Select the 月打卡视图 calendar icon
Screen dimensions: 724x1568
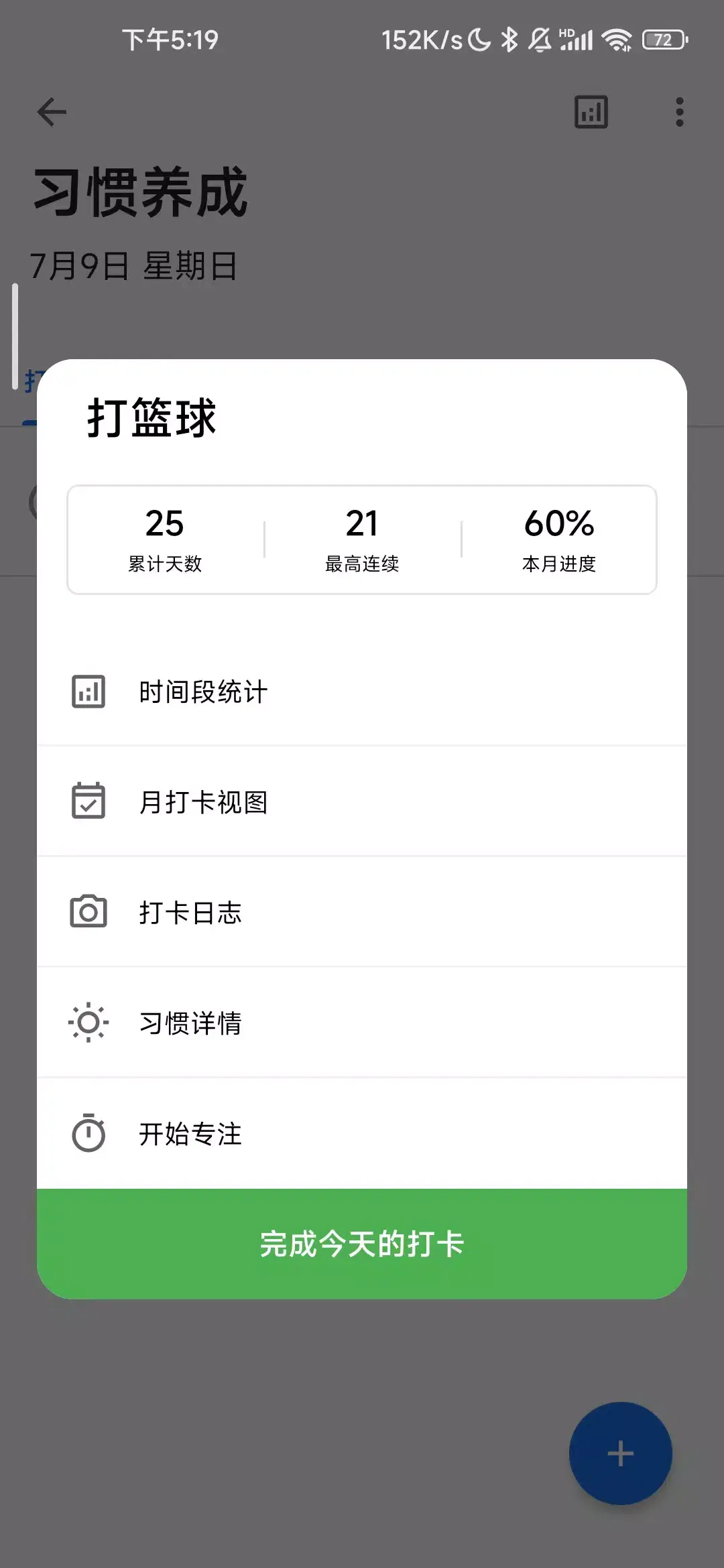tap(88, 801)
